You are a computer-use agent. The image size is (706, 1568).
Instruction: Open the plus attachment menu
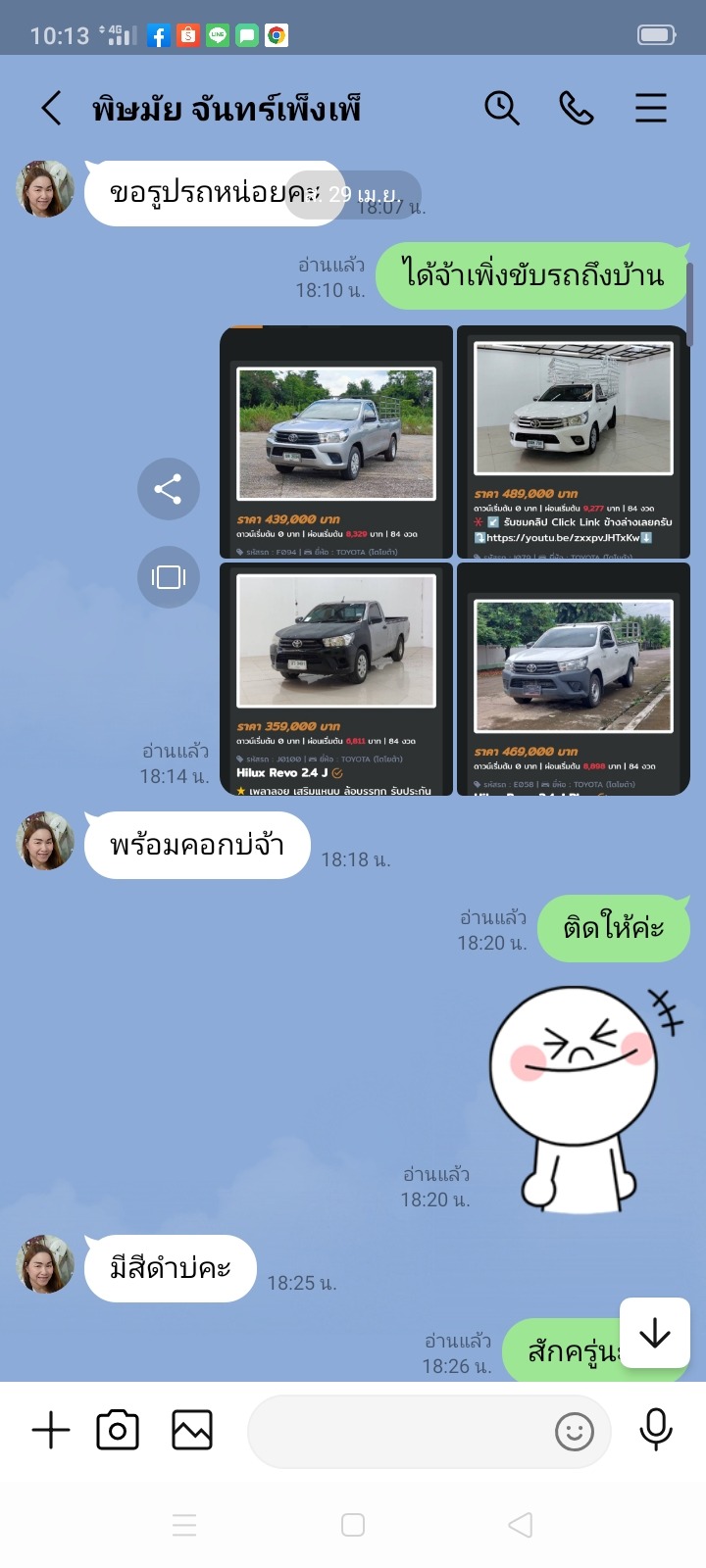(51, 1431)
